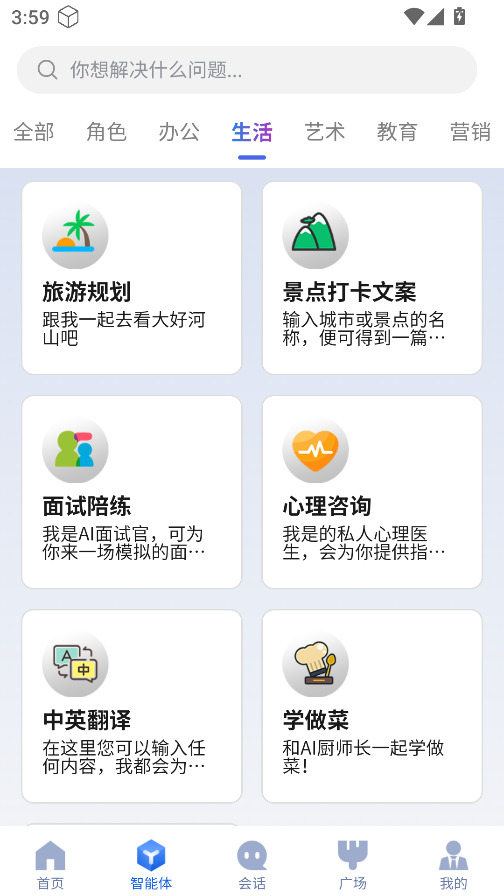Switch to the 角色 category tab
The width and height of the screenshot is (504, 896).
click(x=106, y=132)
